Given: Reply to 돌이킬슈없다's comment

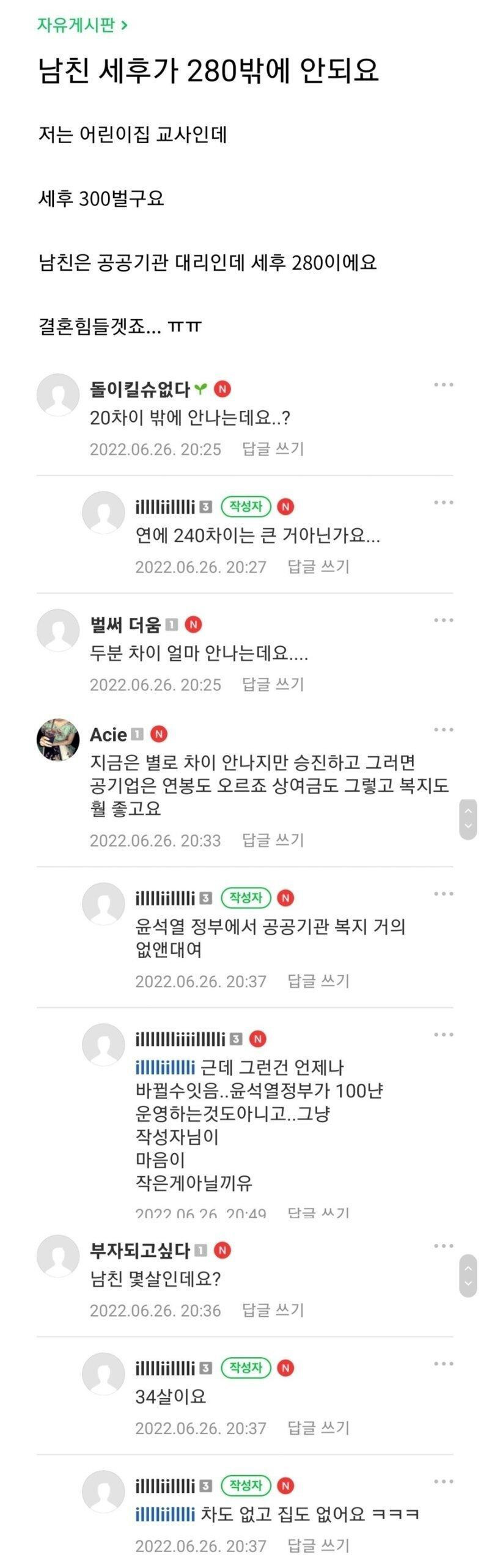Looking at the screenshot, I should pos(273,449).
